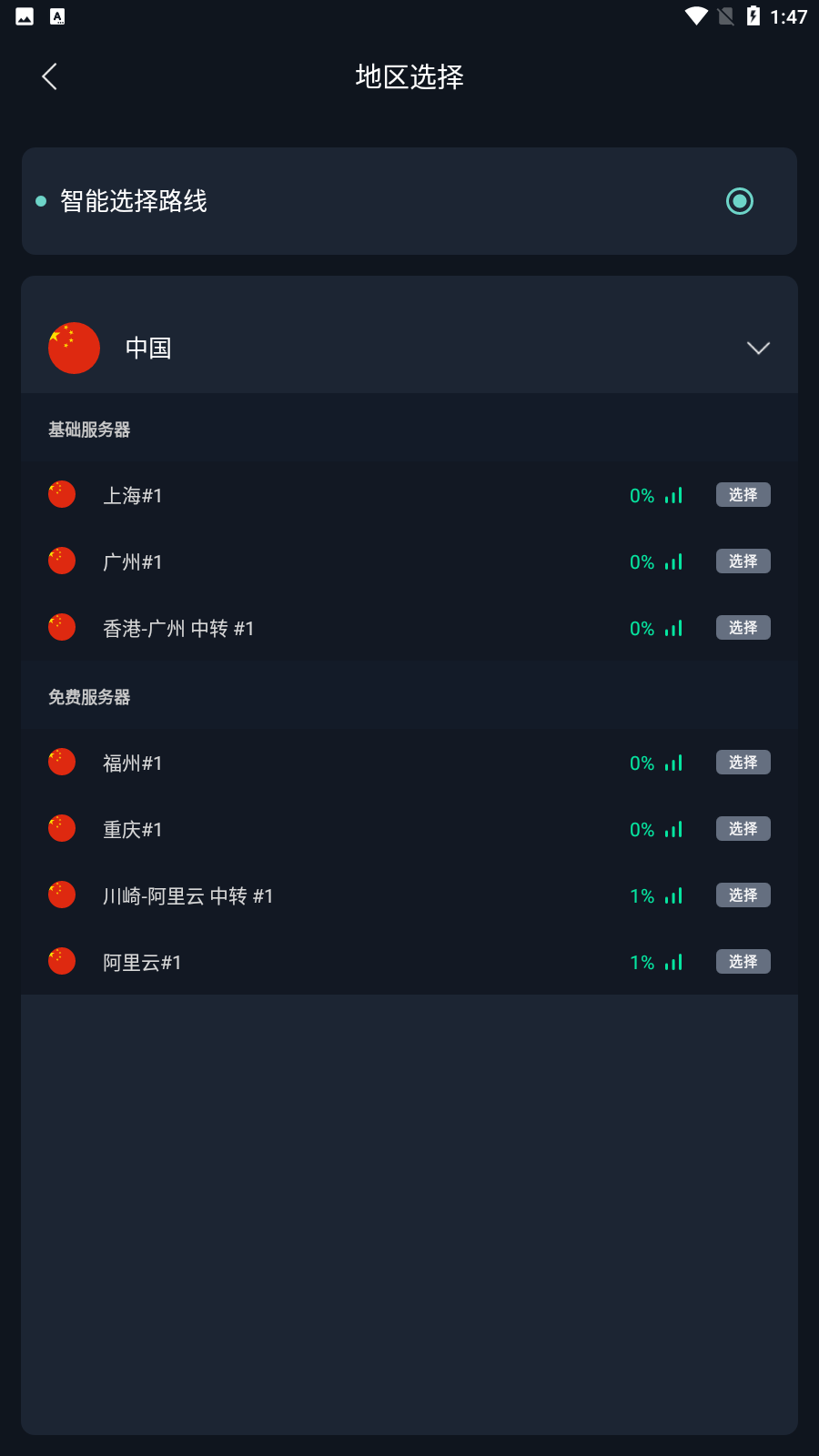Tap the flag icon beside 阿里云#1
Viewport: 819px width, 1456px height.
(62, 960)
